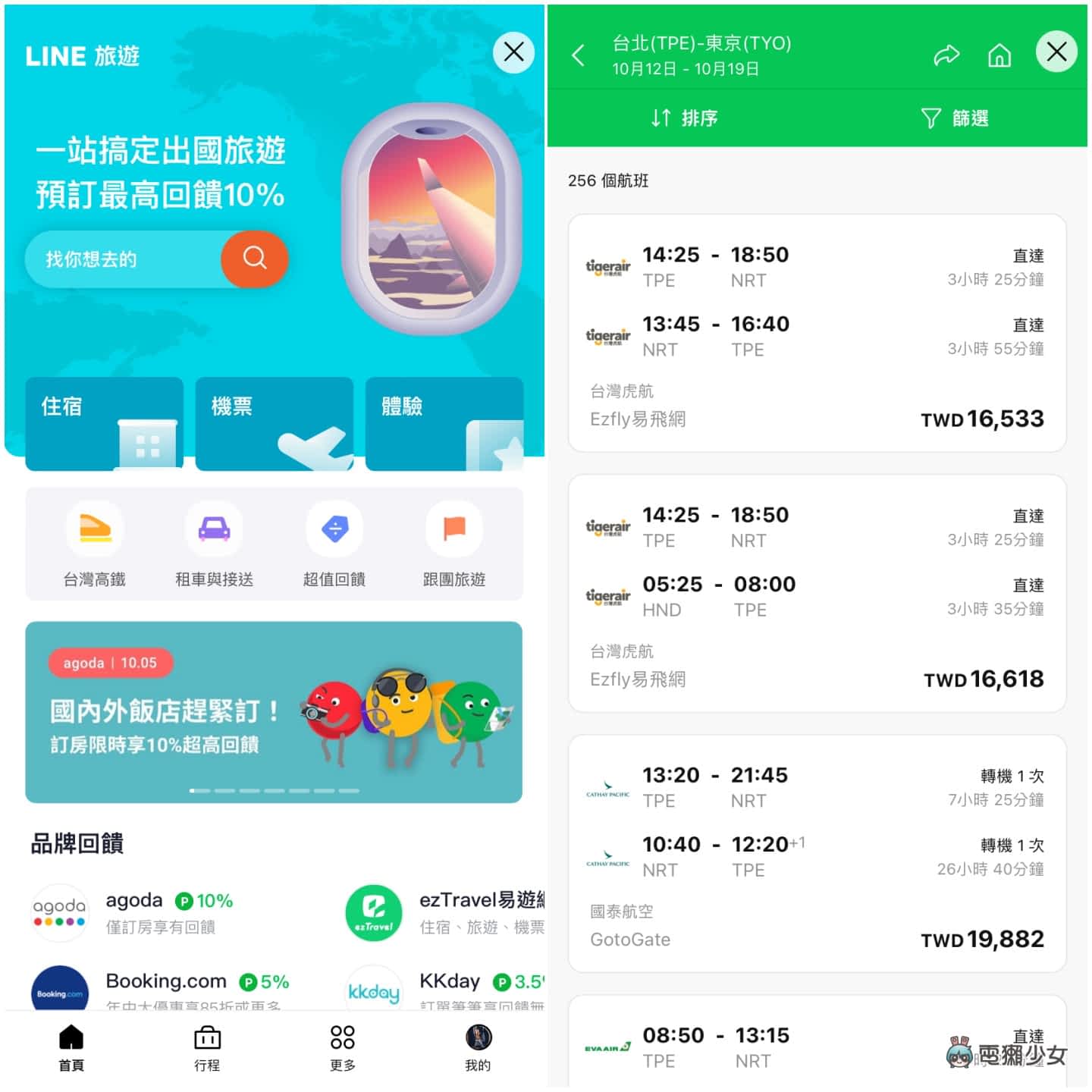The height and width of the screenshot is (1092, 1092).
Task: Select the 租車與接送 shortcut
Action: (x=214, y=544)
